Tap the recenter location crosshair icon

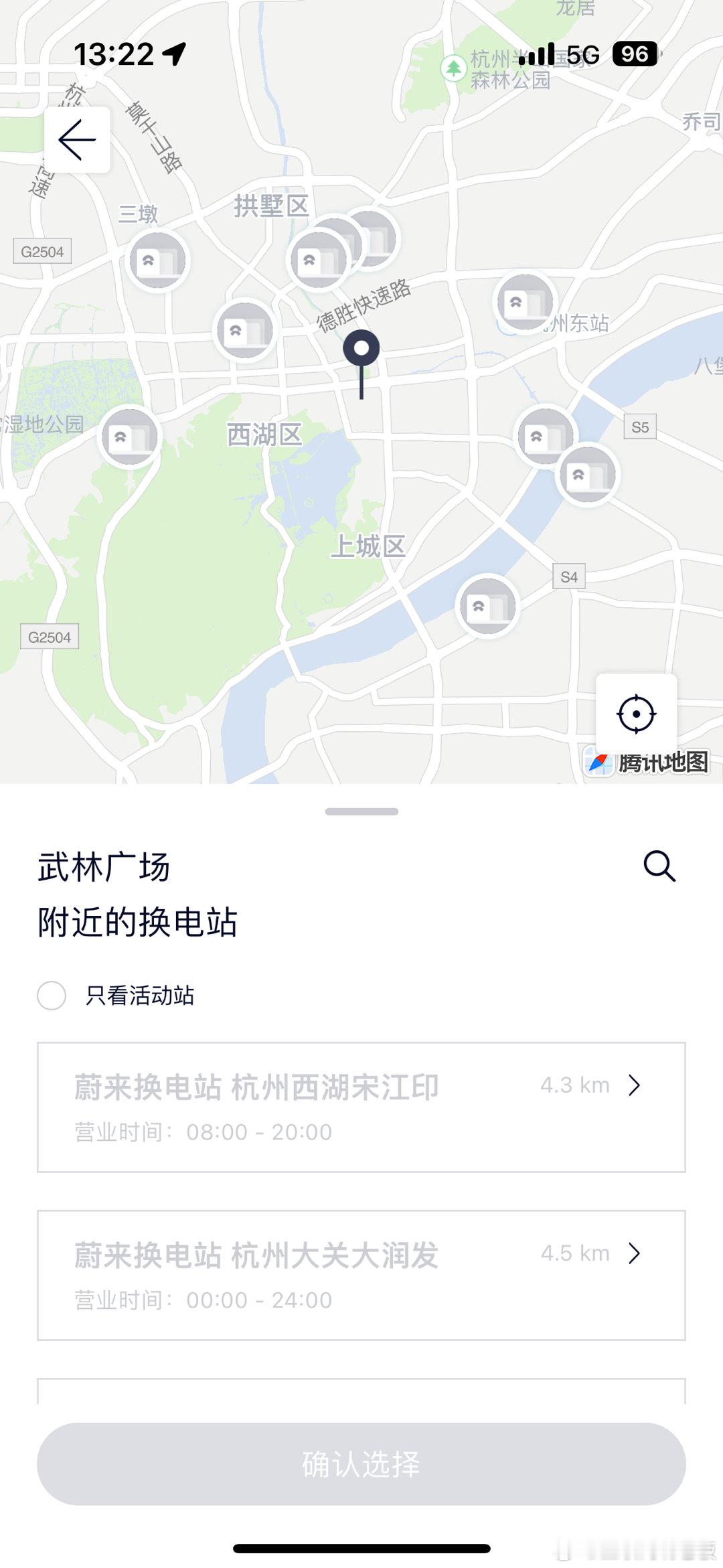point(636,714)
